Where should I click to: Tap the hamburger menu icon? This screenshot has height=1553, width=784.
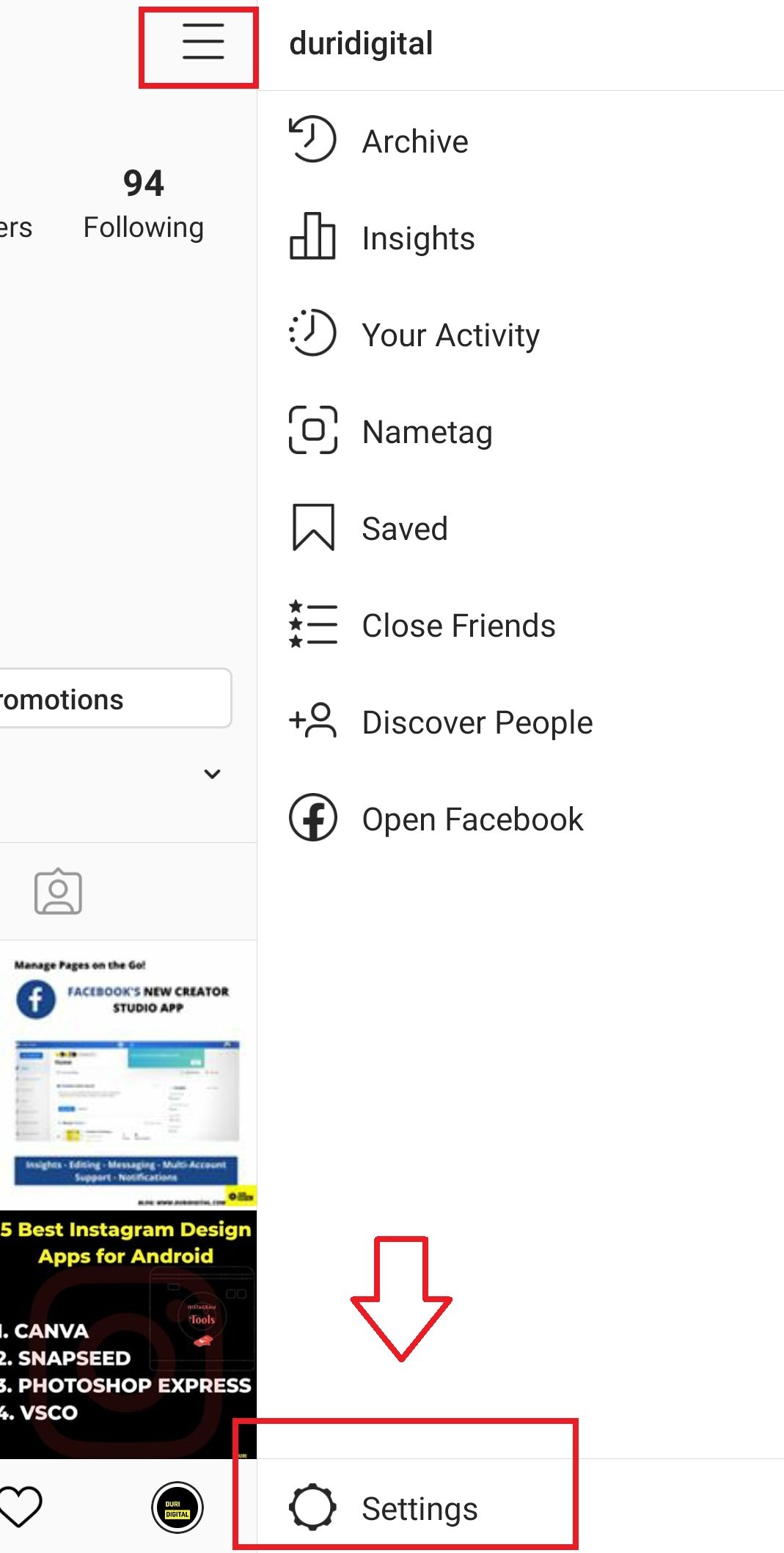(203, 41)
